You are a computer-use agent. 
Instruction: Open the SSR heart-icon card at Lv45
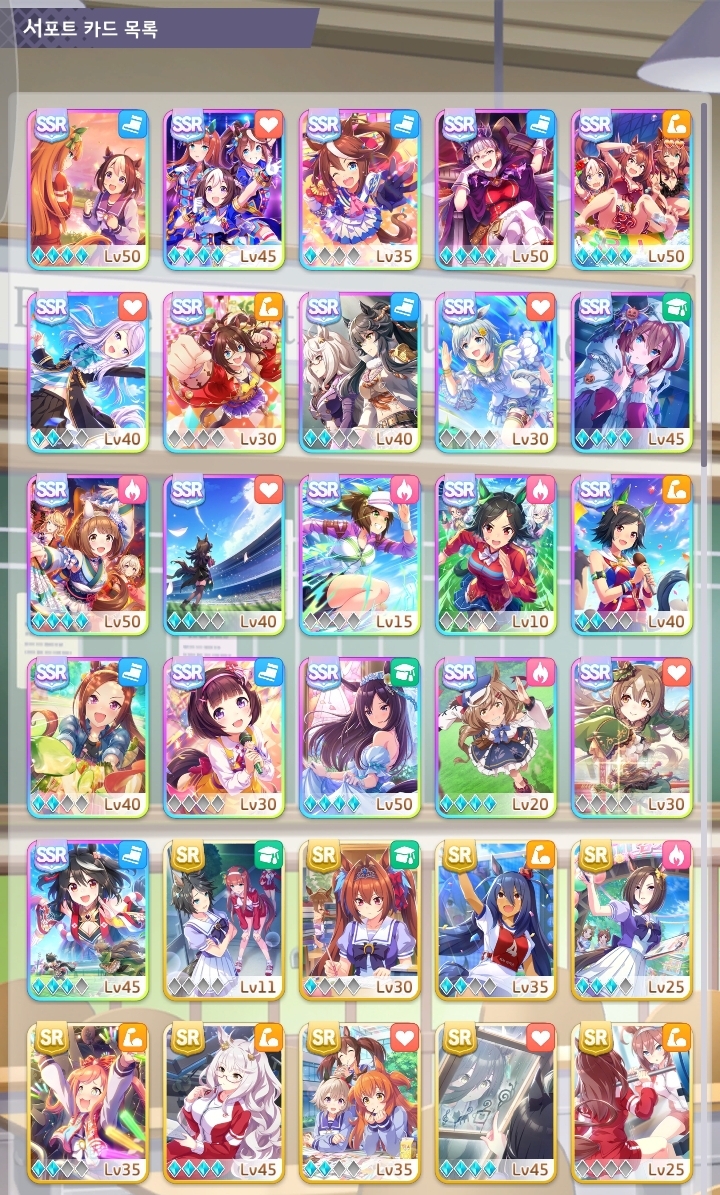pyautogui.click(x=223, y=190)
